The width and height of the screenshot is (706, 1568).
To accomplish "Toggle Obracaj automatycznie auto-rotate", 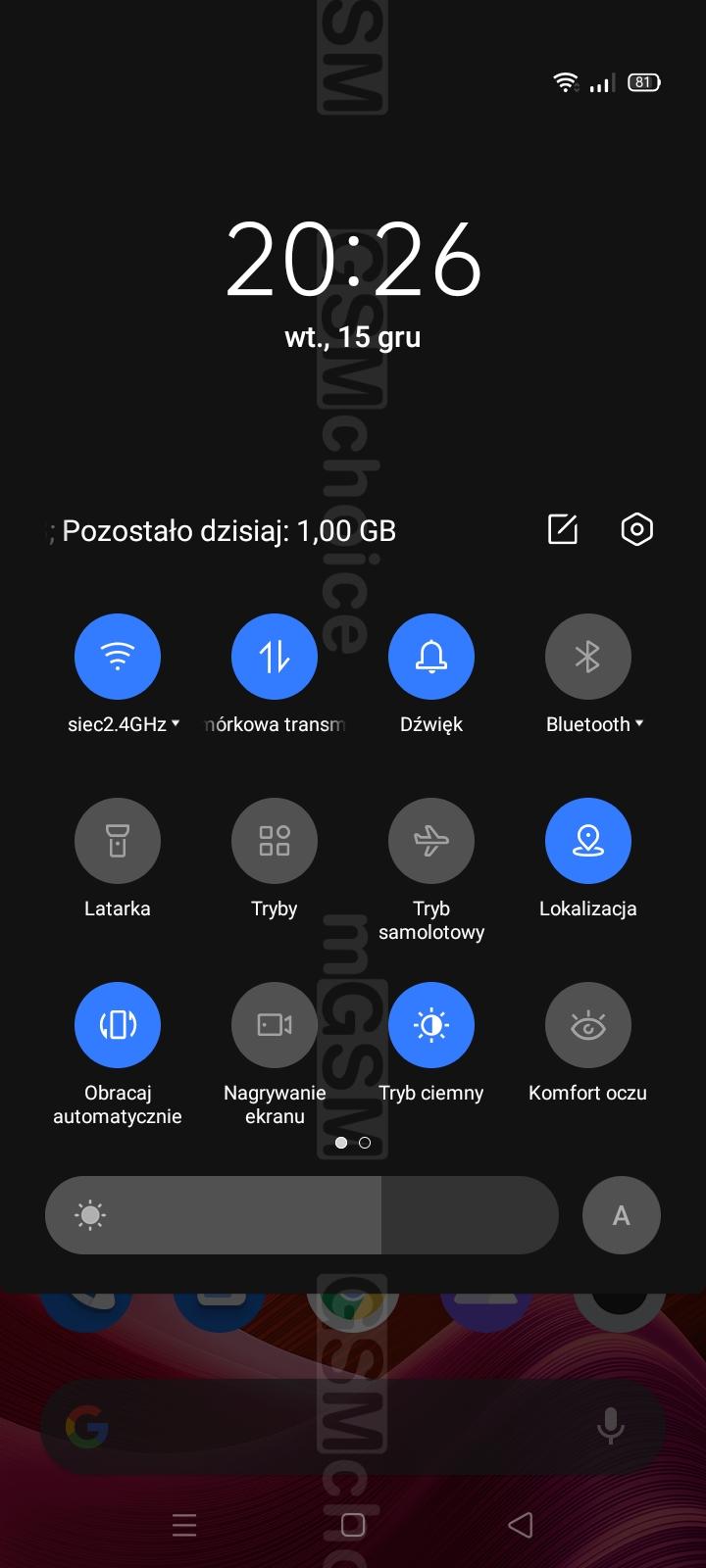I will 118,1025.
